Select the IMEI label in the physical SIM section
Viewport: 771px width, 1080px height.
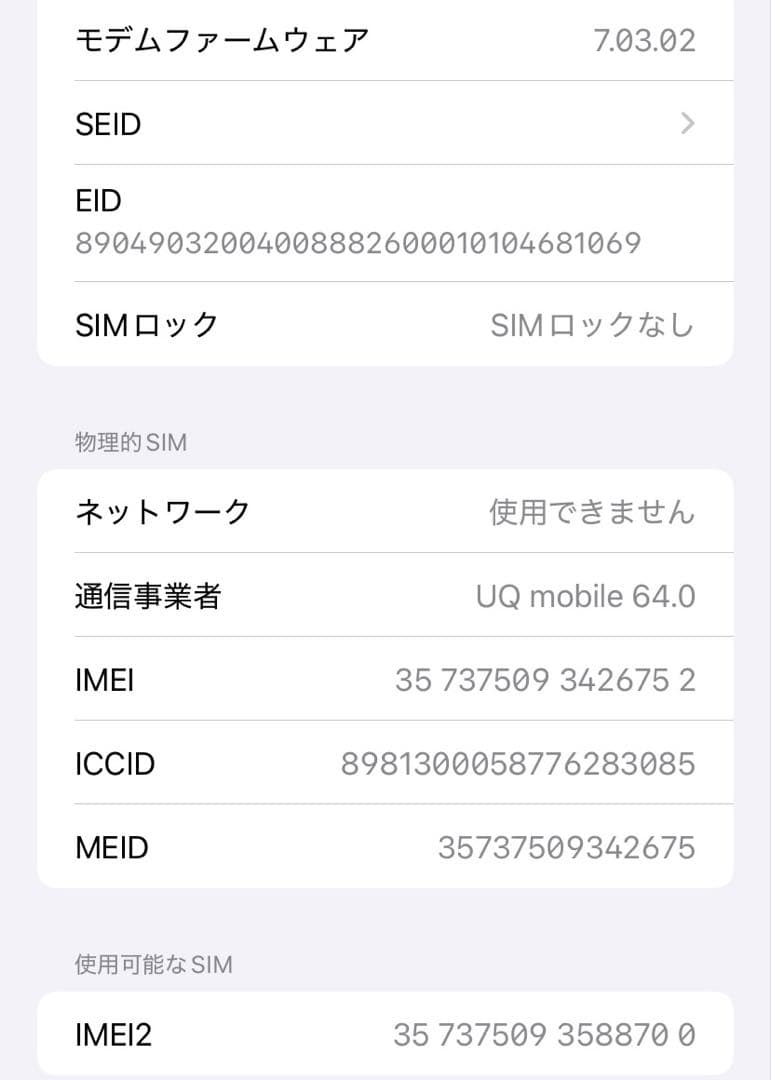[x=104, y=679]
